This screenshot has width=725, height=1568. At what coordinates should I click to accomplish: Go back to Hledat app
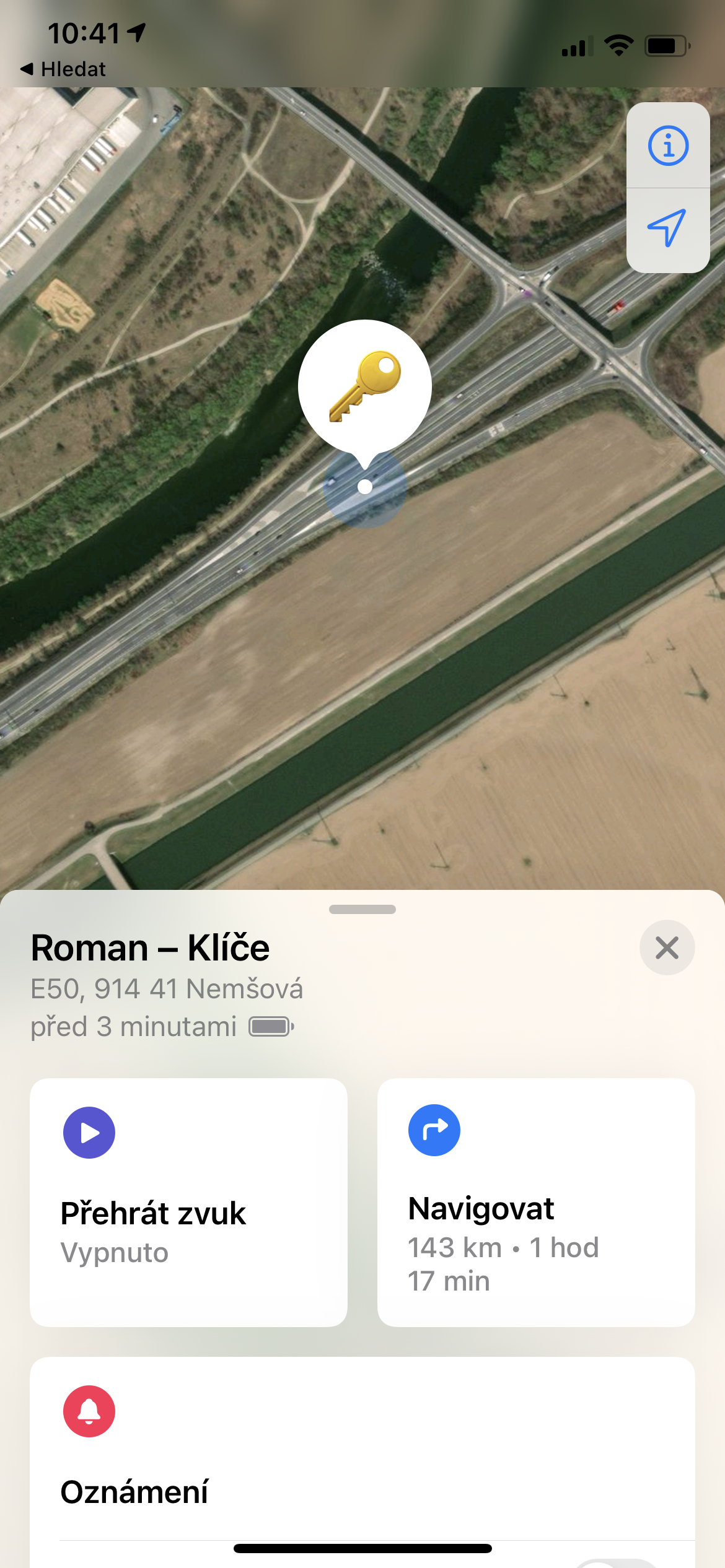63,69
